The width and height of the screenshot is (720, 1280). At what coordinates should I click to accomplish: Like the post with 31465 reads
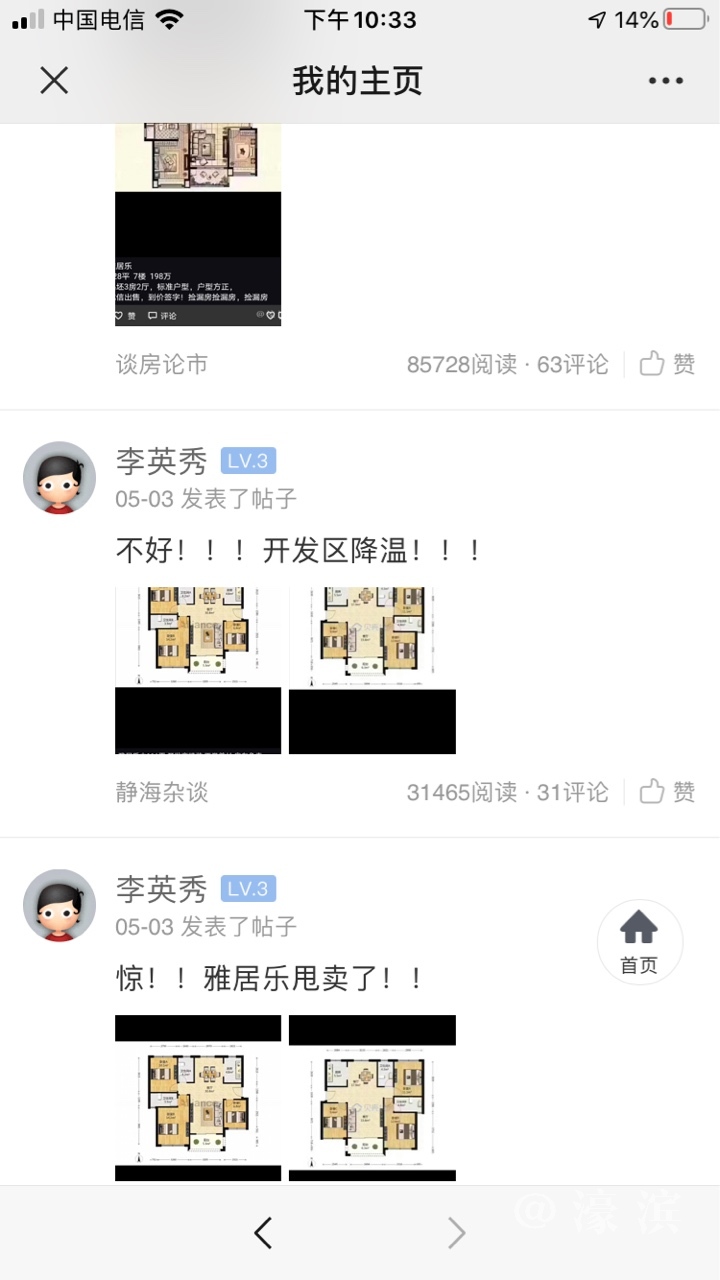point(668,792)
